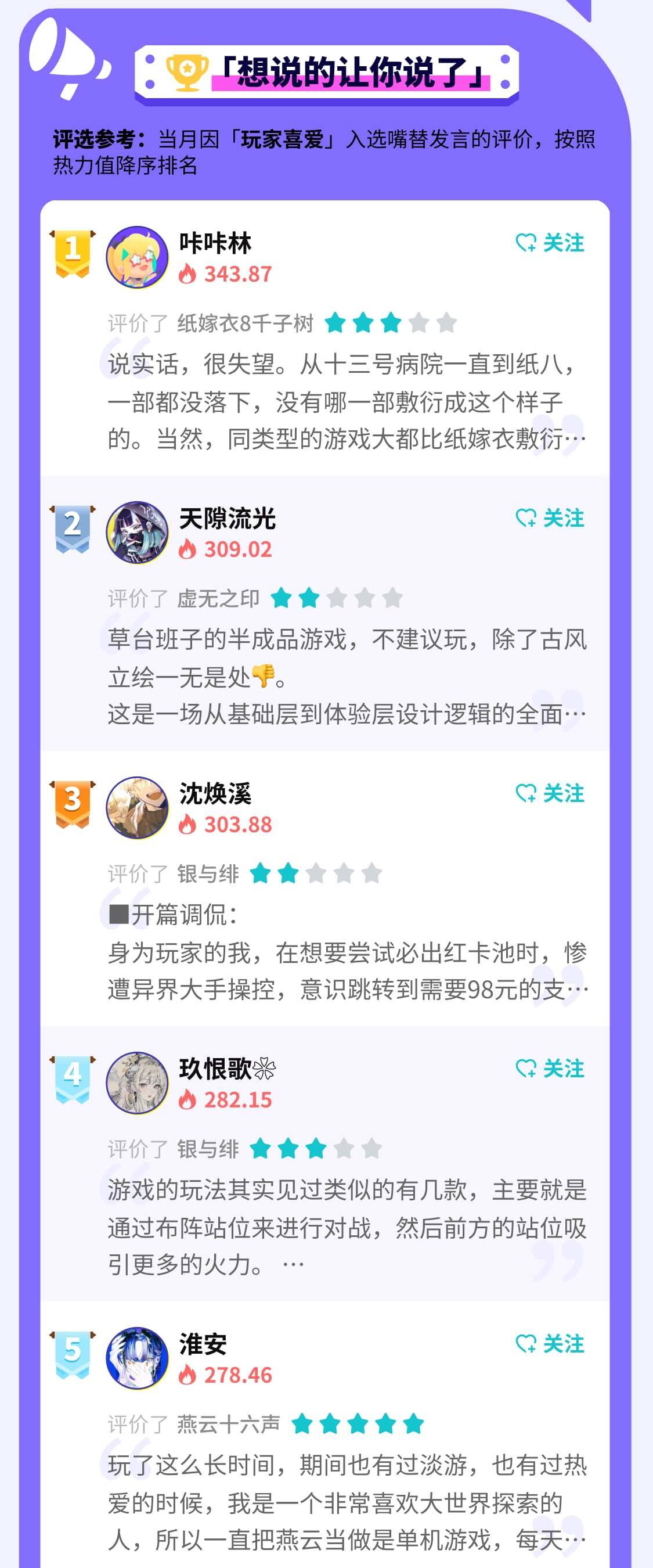Read 玖恨歌's full review of 银与绯
This screenshot has width=653, height=1568.
[x=346, y=1227]
